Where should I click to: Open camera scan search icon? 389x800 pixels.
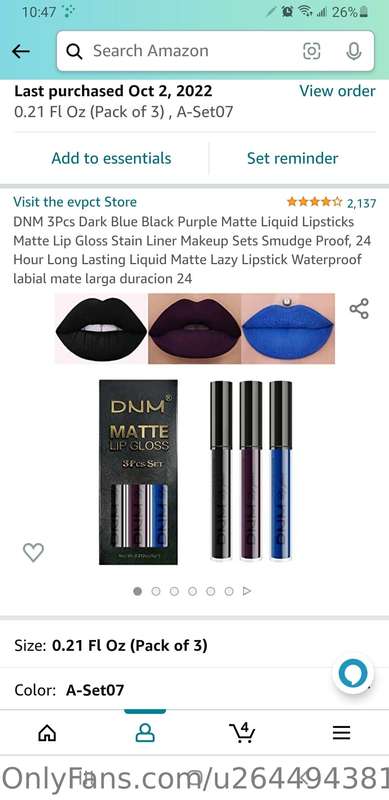(311, 51)
